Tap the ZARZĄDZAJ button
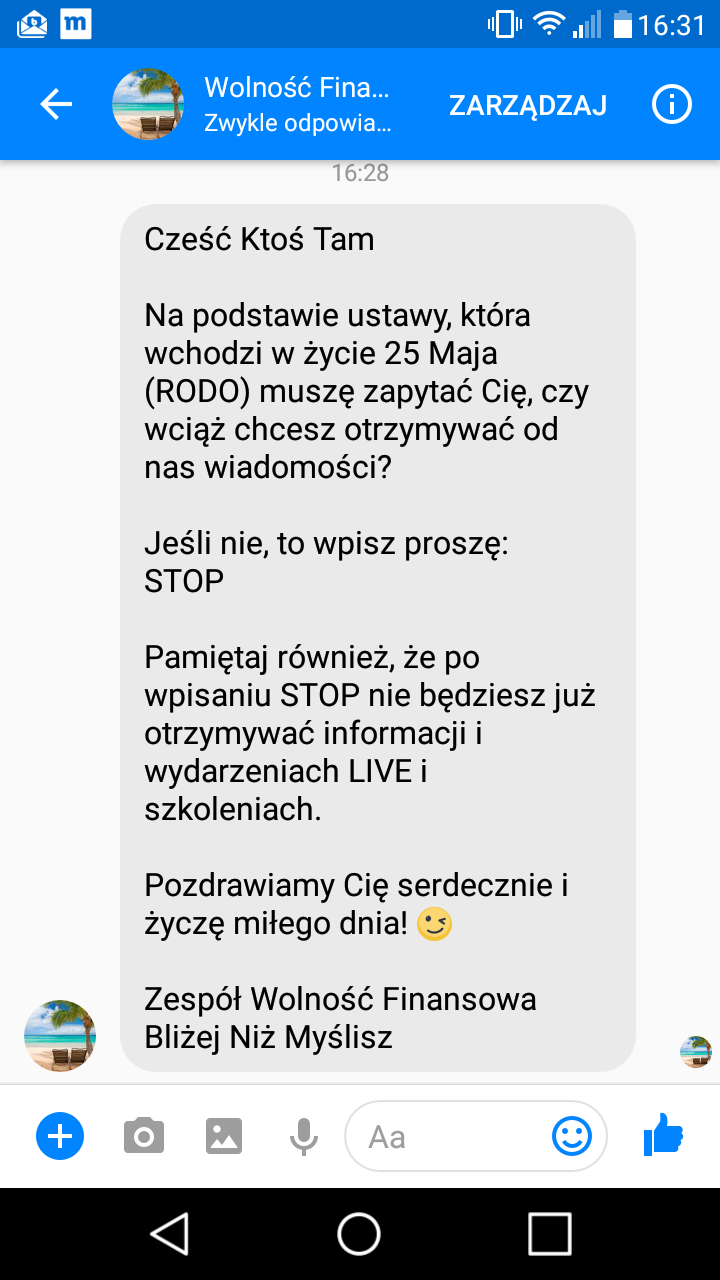The image size is (720, 1280). pyautogui.click(x=528, y=105)
